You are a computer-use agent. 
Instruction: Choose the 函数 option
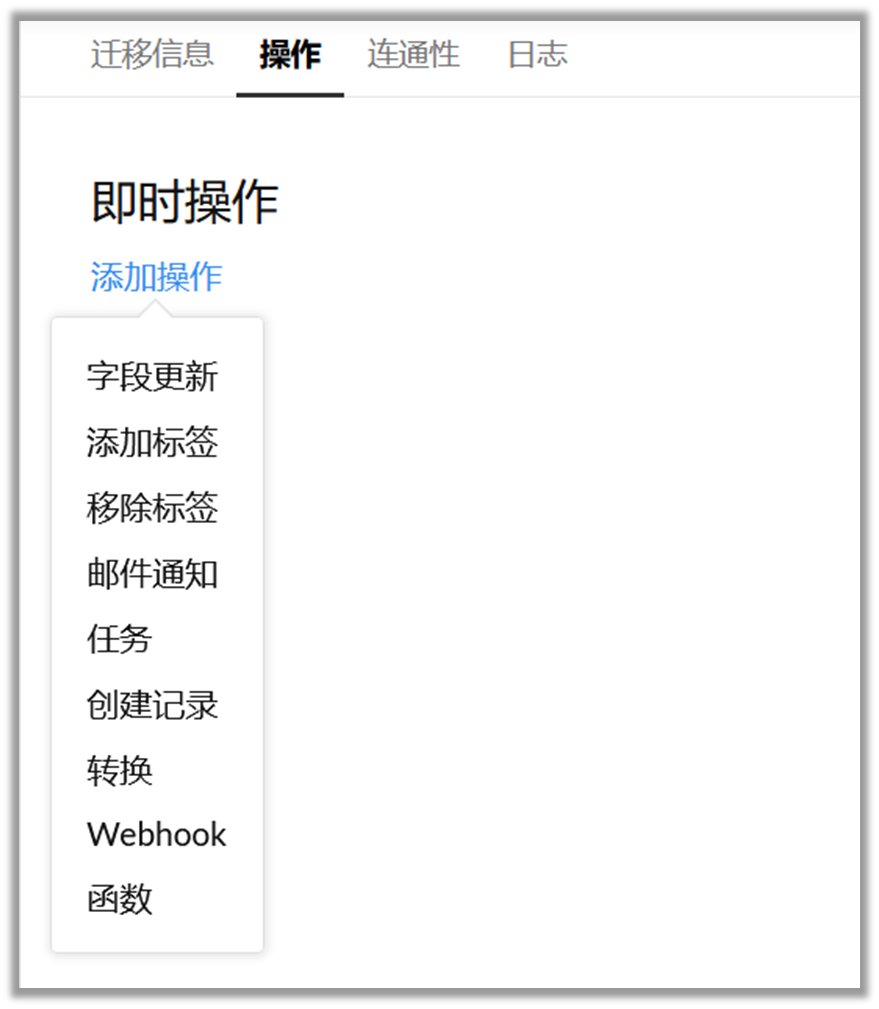click(x=120, y=899)
